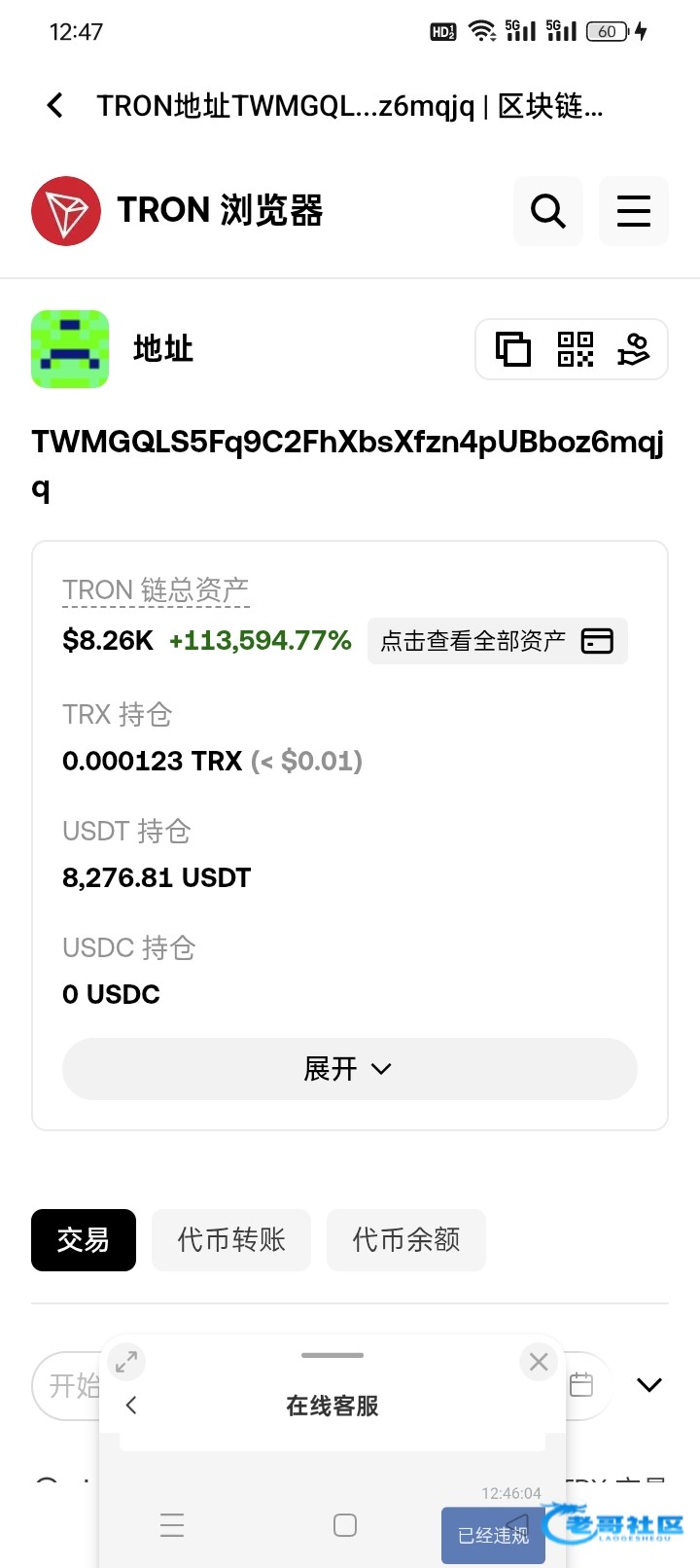Switch to the 代币转账 tab
Image resolution: width=700 pixels, height=1568 pixels.
point(231,1240)
